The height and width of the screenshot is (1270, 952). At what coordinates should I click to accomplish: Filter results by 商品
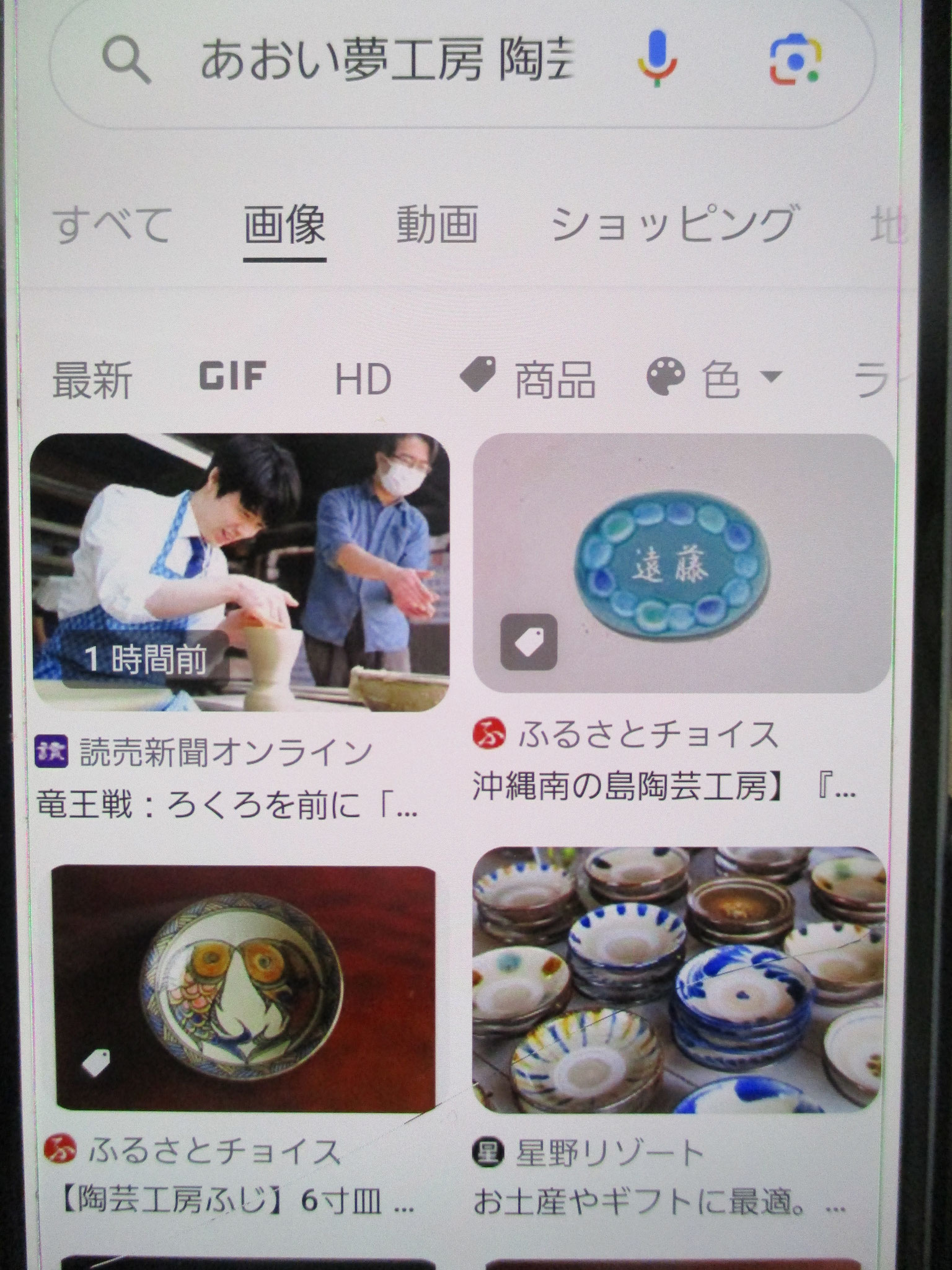point(529,378)
